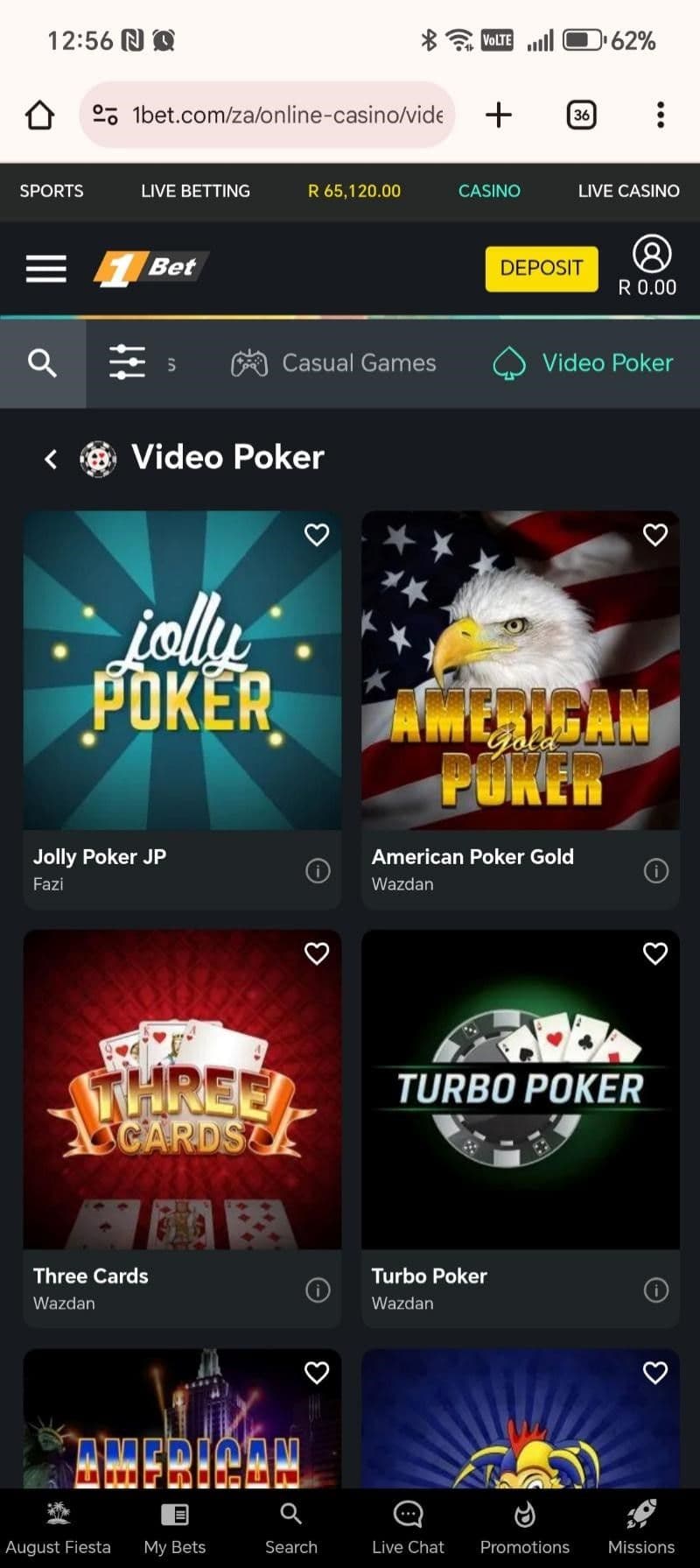The width and height of the screenshot is (700, 1568).
Task: Open the SPORTS section
Action: pyautogui.click(x=50, y=191)
